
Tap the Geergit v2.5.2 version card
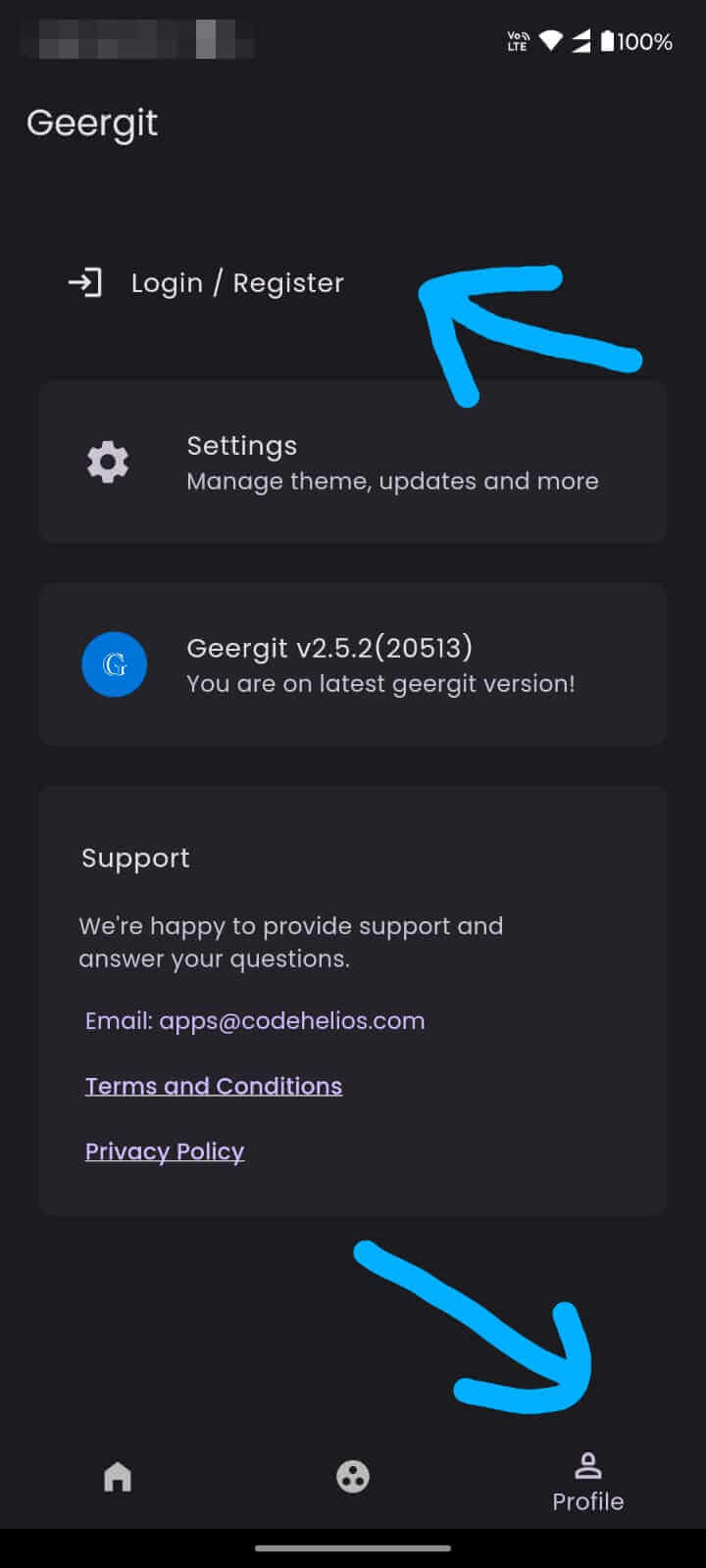(x=353, y=664)
